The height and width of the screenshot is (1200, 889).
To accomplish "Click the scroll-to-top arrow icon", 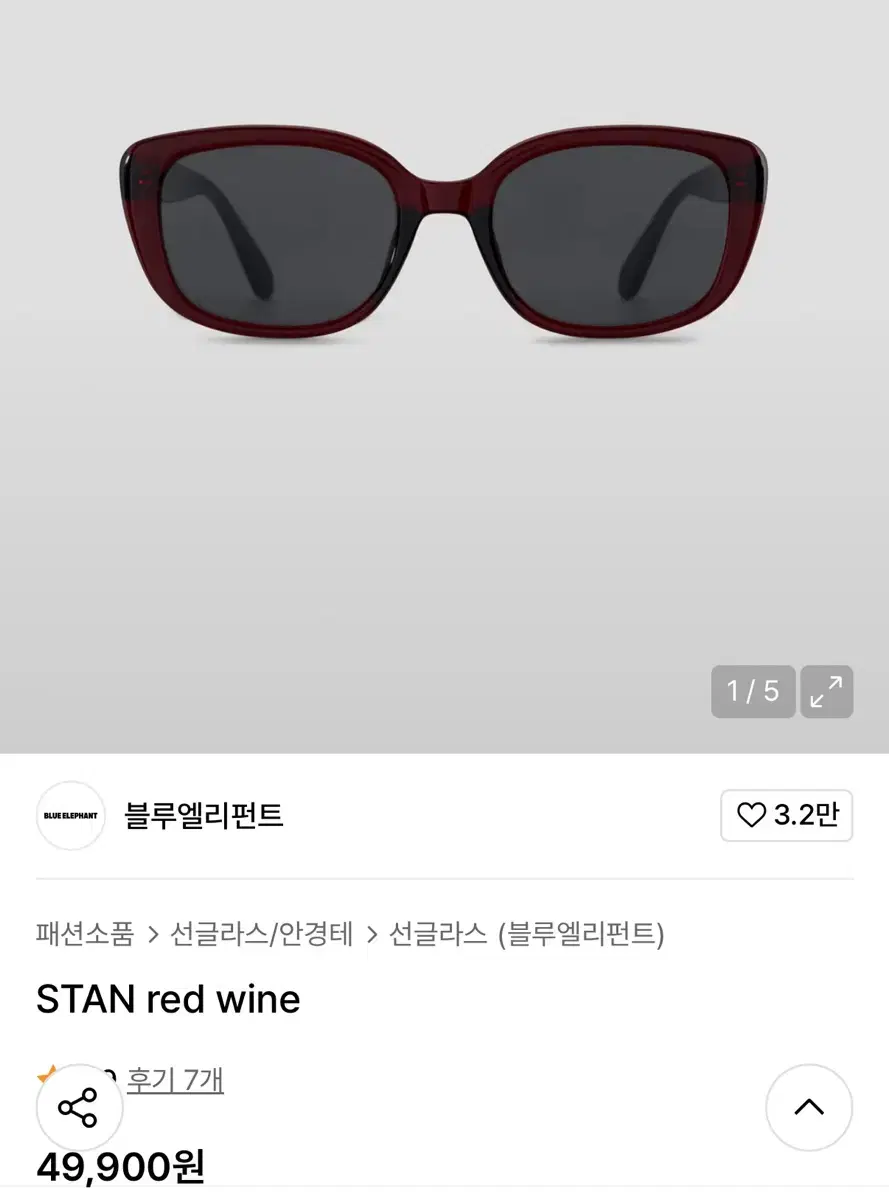I will point(809,1108).
